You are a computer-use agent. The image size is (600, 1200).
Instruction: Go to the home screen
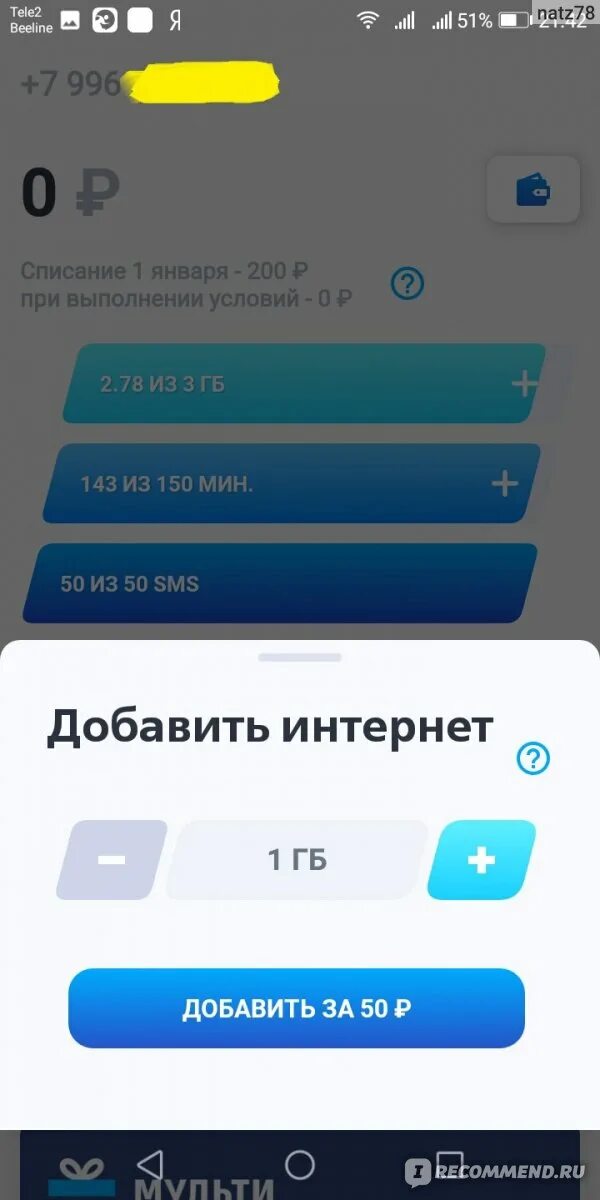(300, 1164)
